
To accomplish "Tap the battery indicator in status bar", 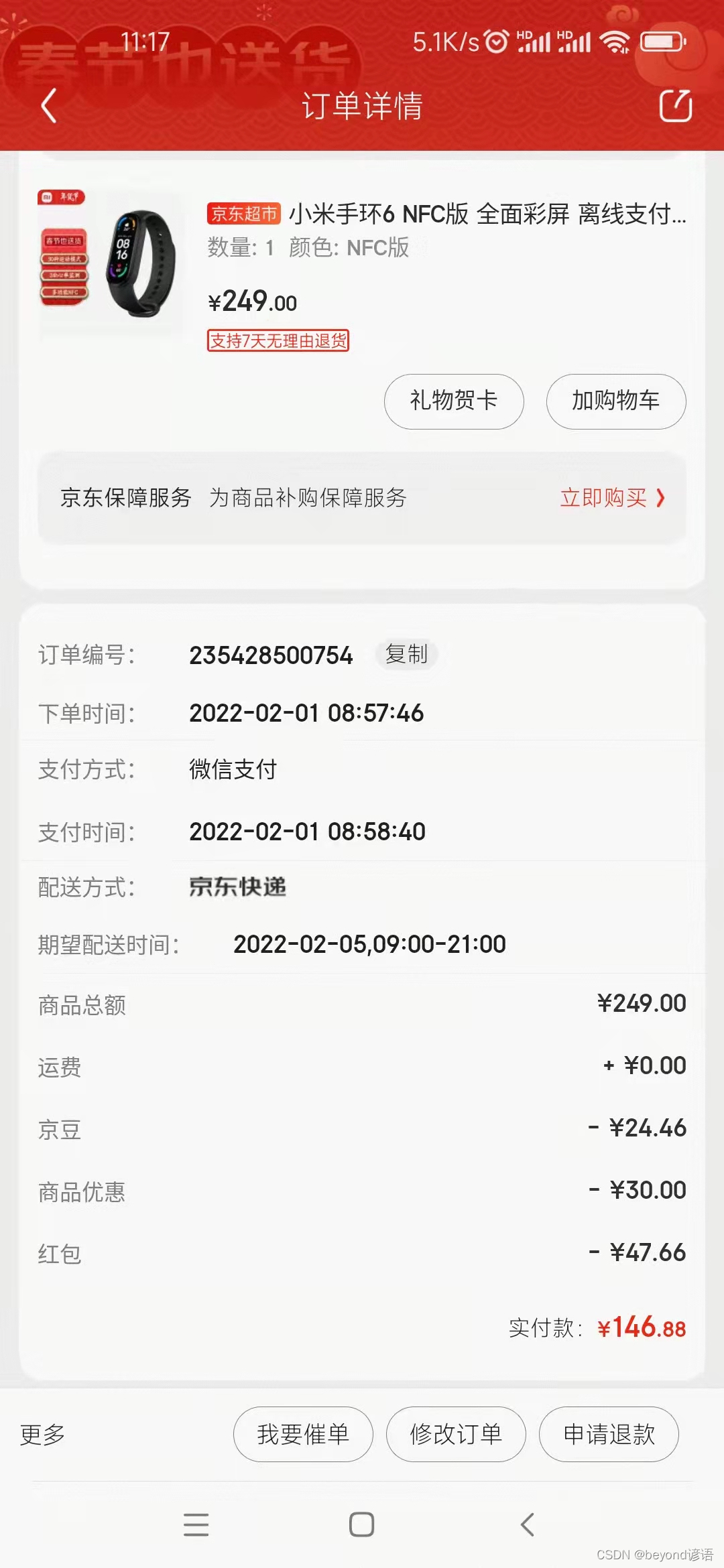I will (660, 42).
